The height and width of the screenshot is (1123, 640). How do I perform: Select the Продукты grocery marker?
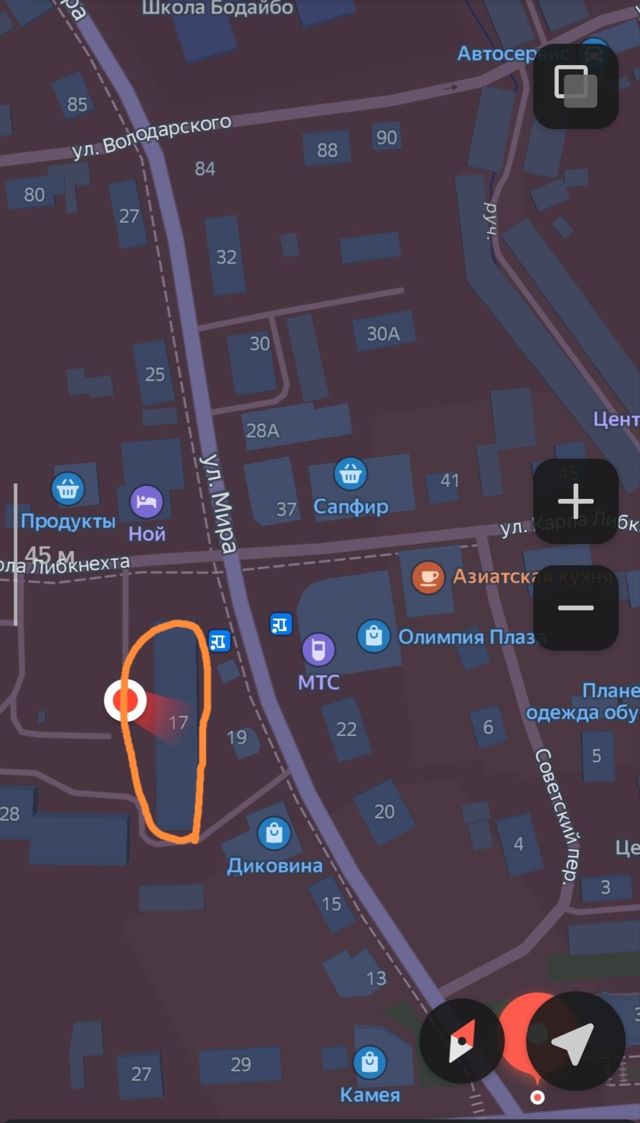[67, 489]
